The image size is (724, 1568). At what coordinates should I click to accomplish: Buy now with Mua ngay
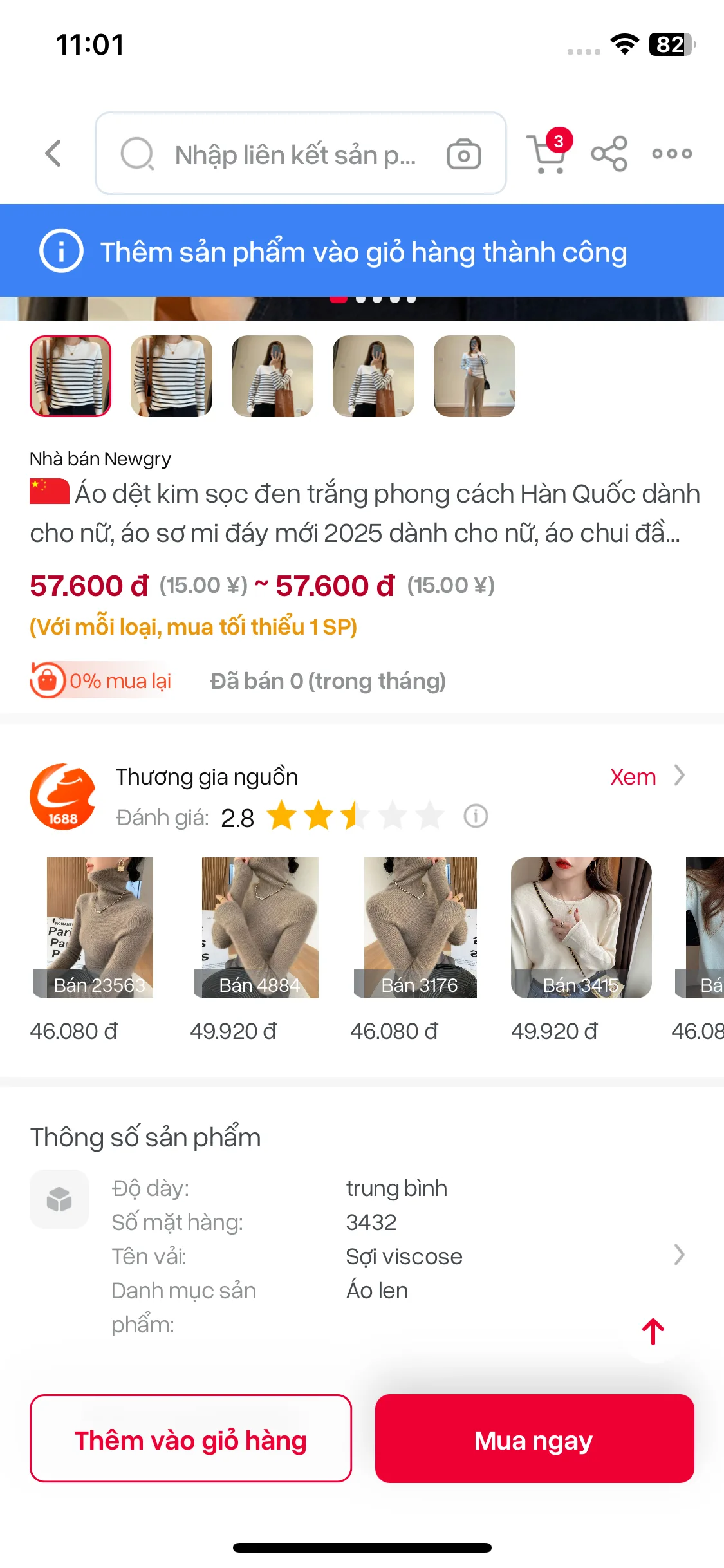[534, 1439]
